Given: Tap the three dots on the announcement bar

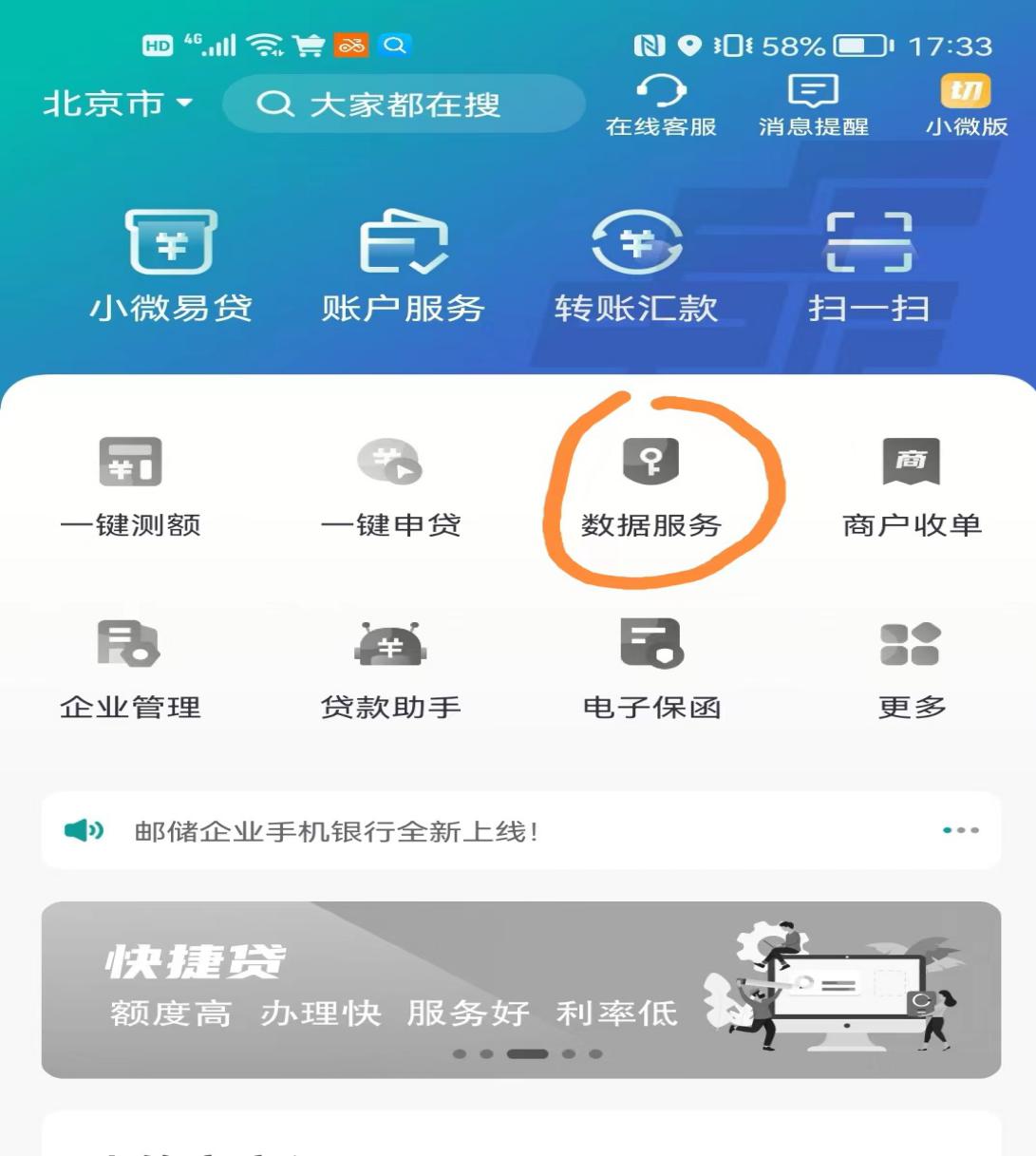Looking at the screenshot, I should tap(960, 830).
